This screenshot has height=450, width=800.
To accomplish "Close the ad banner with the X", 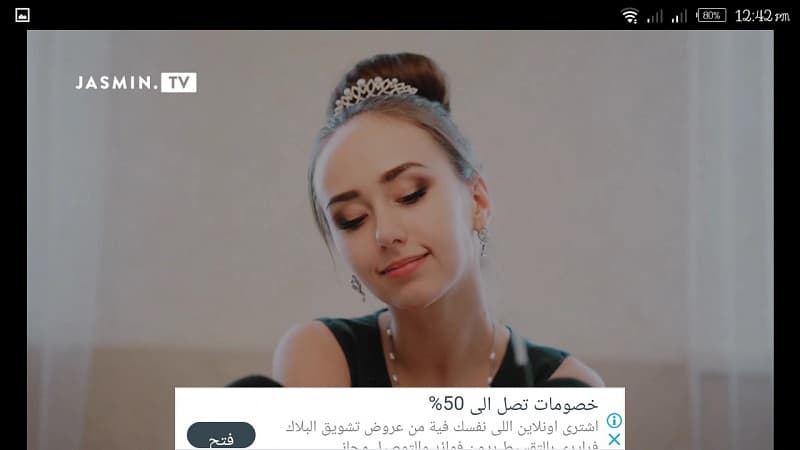I will (x=615, y=439).
